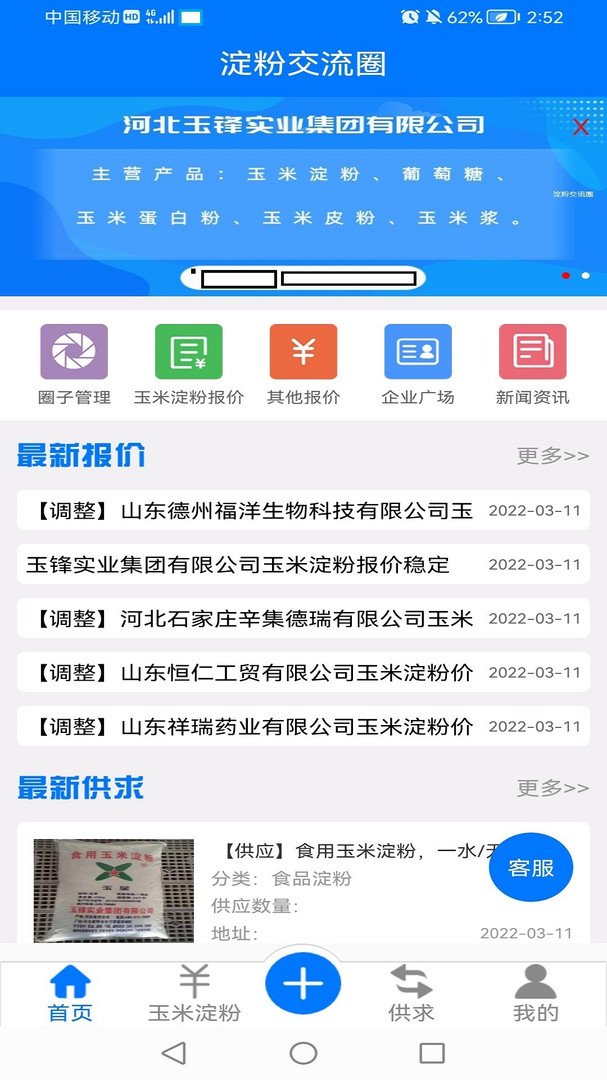The width and height of the screenshot is (607, 1080).
Task: Switch to the 供求 tab
Action: coord(411,993)
